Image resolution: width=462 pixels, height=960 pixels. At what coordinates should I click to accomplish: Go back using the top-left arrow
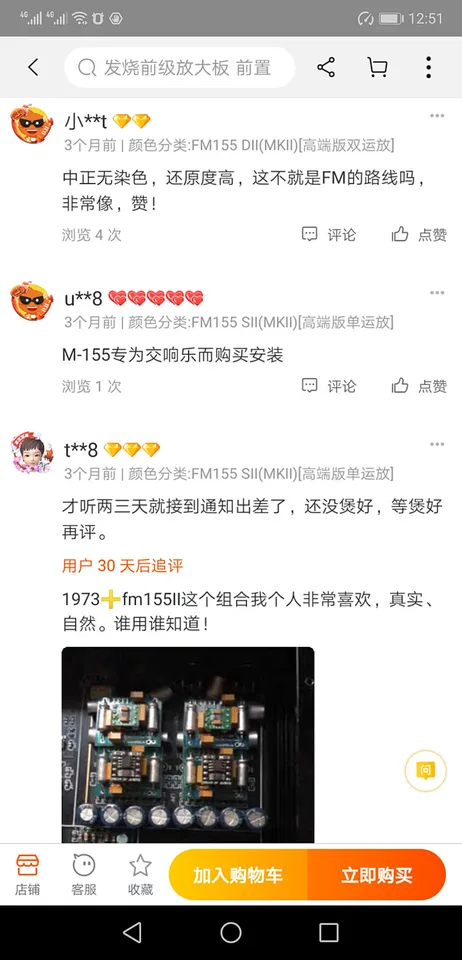[33, 67]
